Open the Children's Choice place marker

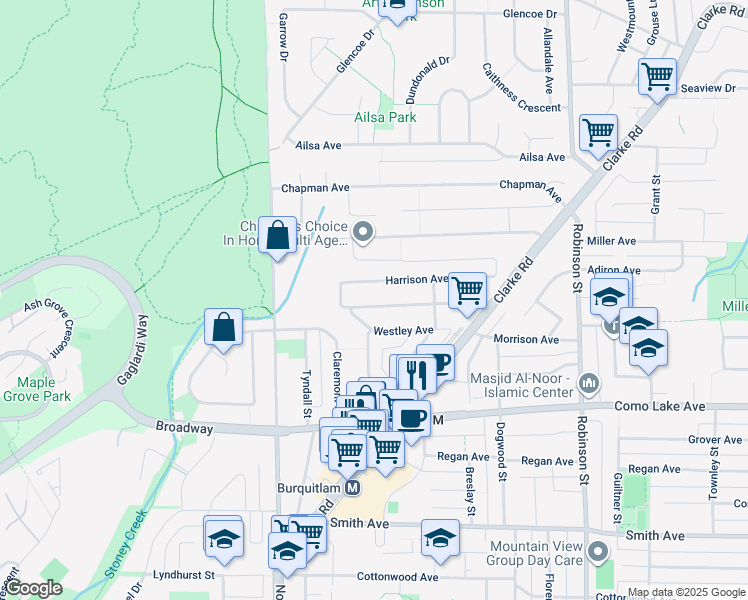[364, 233]
